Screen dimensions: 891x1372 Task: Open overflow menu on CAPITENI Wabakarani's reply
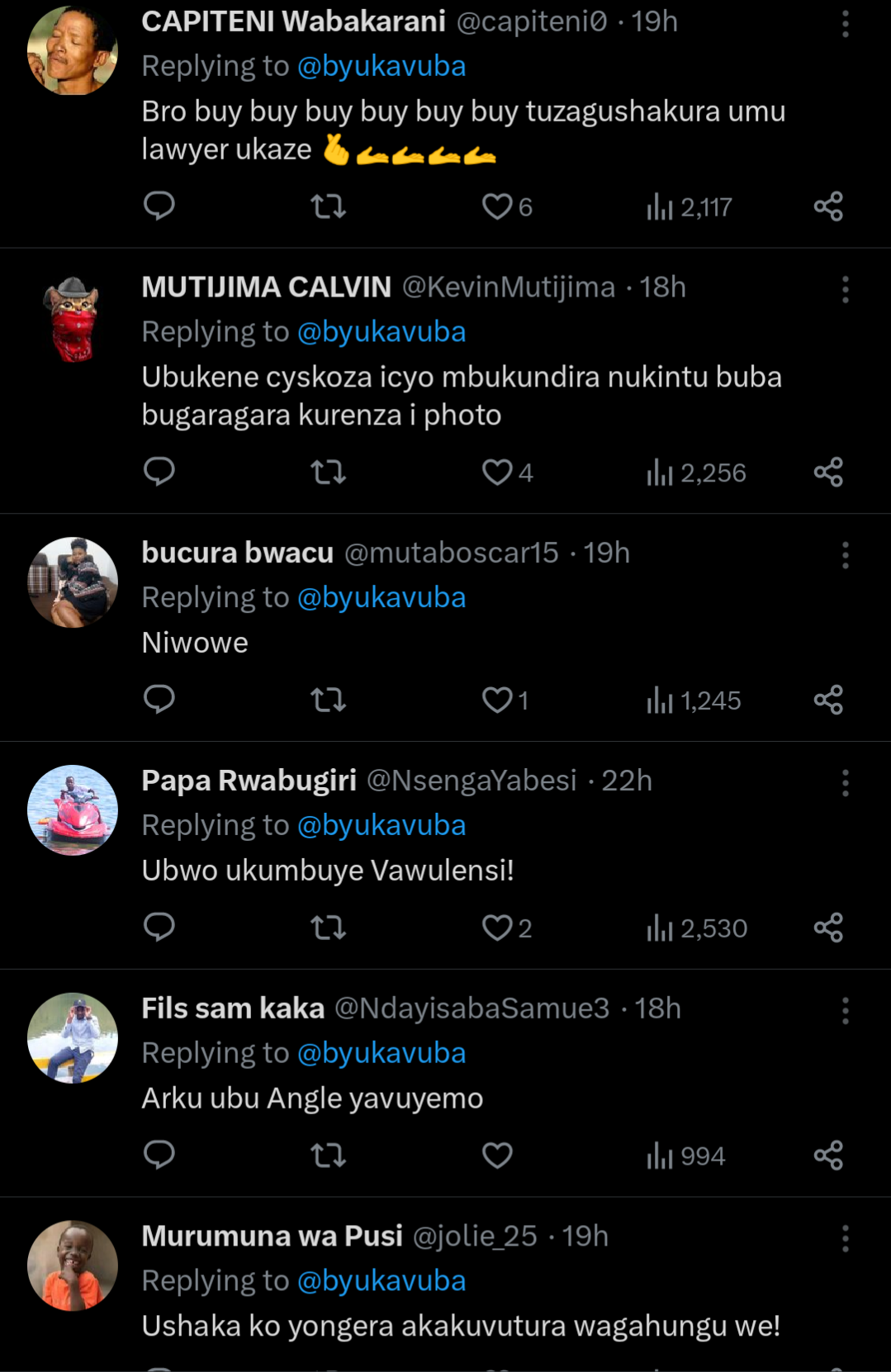(x=845, y=24)
